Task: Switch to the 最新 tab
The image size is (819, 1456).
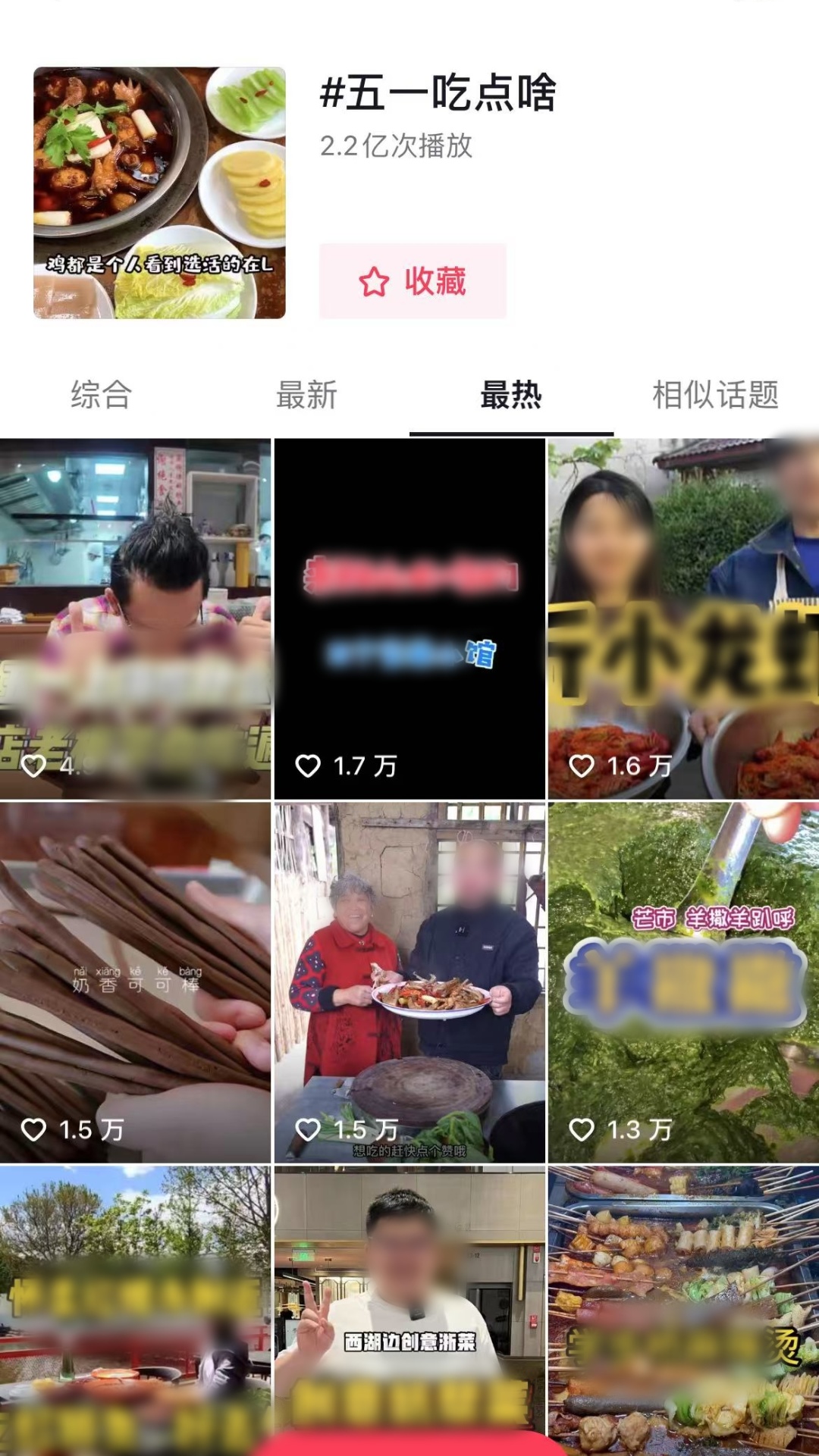Action: point(306,396)
